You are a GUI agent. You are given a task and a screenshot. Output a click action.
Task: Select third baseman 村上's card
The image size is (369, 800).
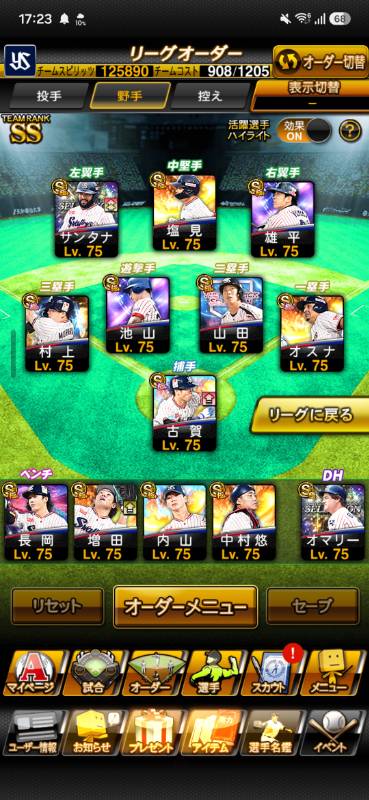[57, 333]
